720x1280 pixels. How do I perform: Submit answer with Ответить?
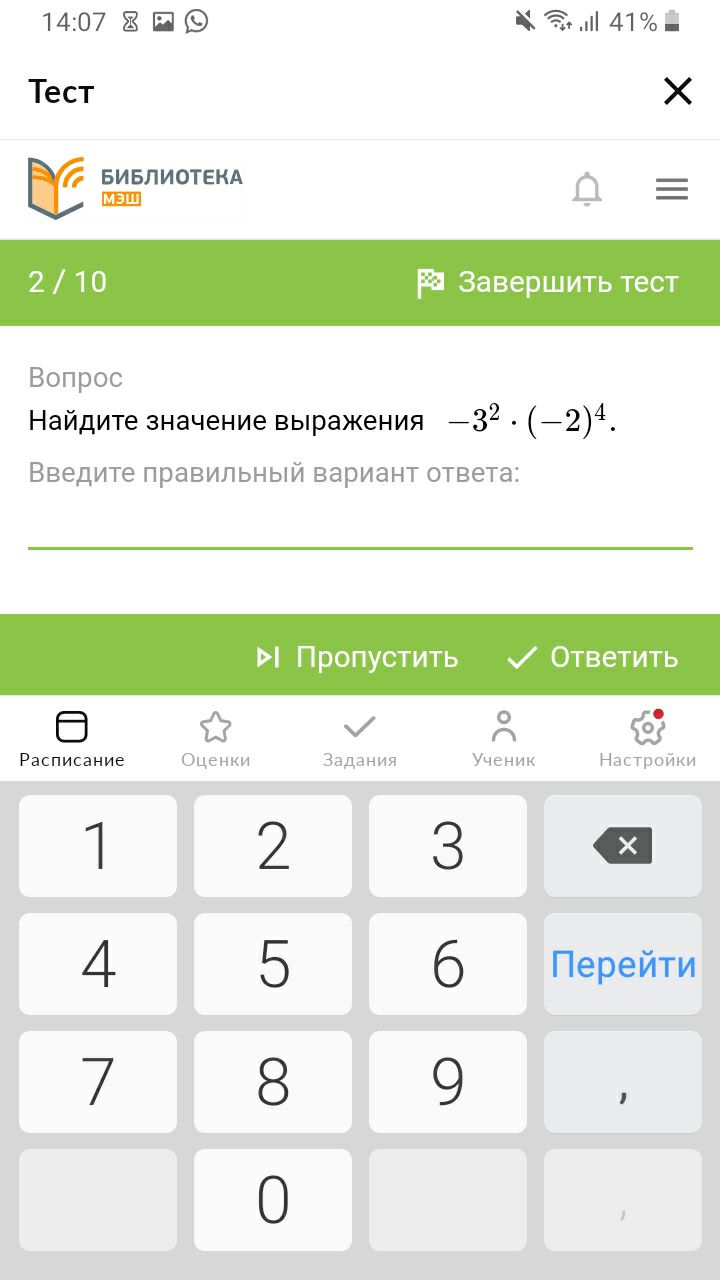[x=593, y=657]
